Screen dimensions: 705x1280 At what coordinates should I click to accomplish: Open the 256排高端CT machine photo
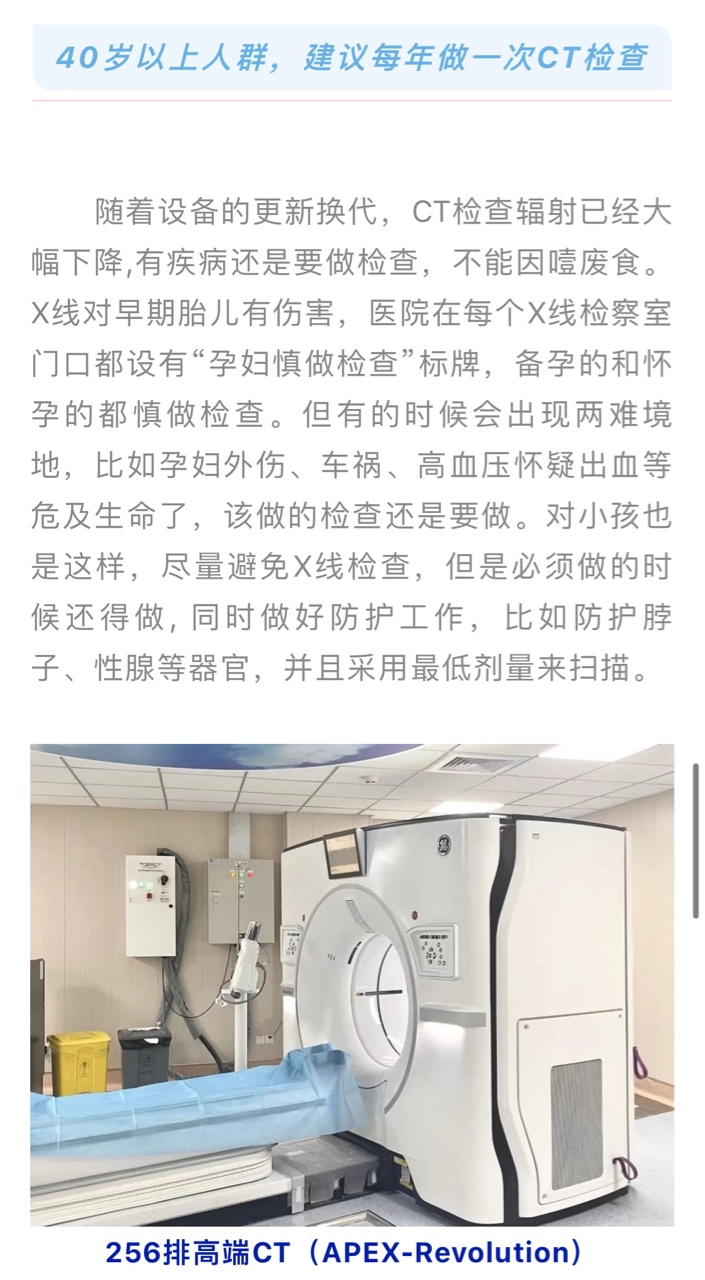click(352, 984)
